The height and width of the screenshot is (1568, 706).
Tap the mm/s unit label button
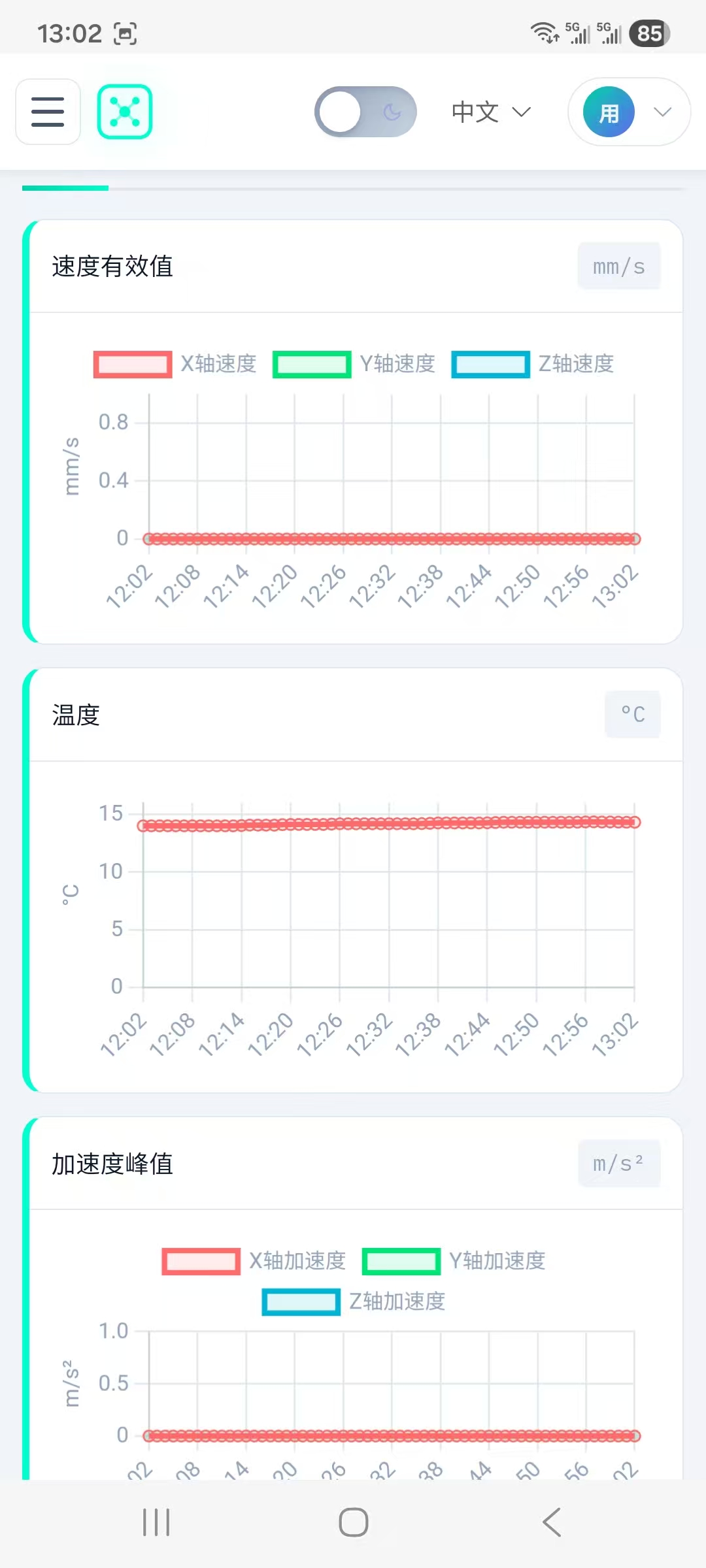click(x=618, y=266)
